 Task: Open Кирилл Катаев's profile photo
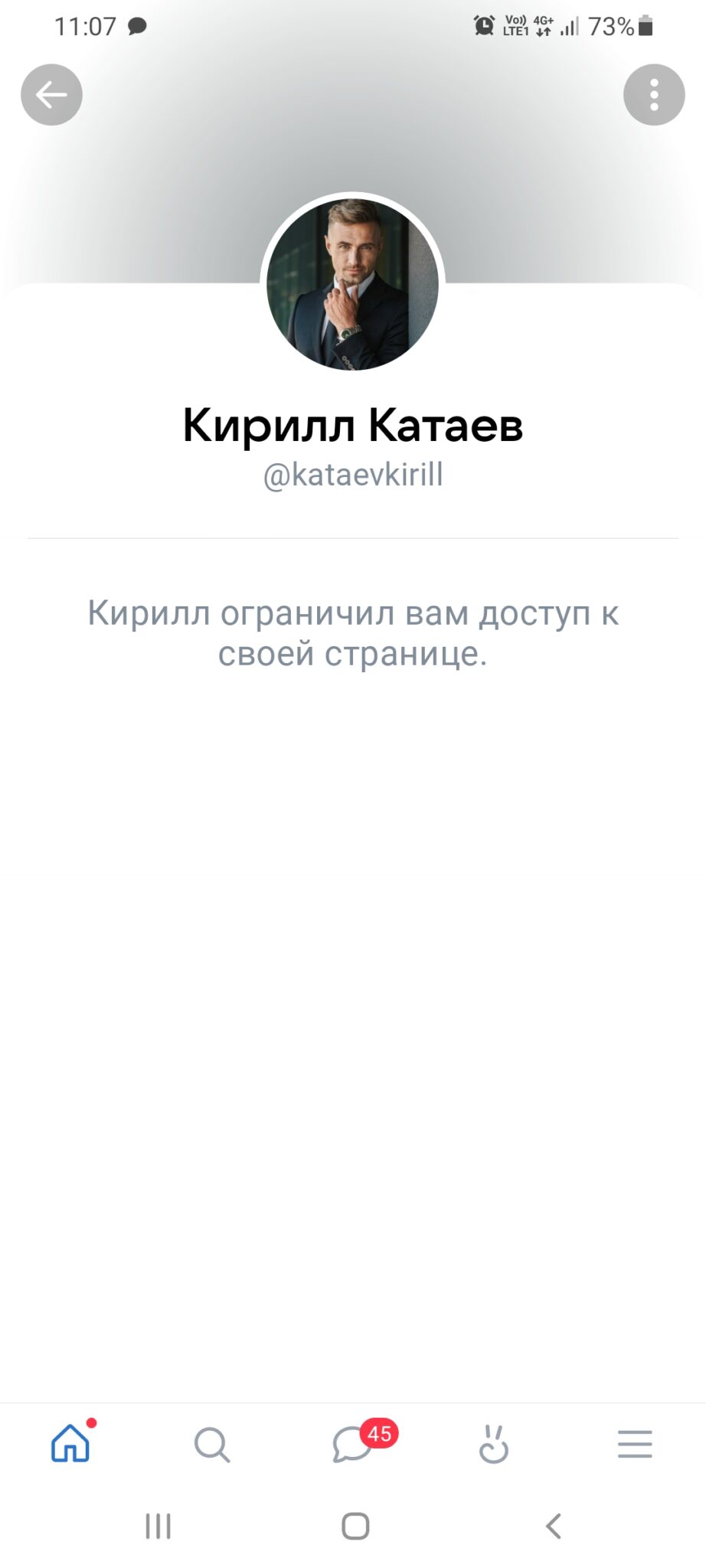[x=352, y=284]
